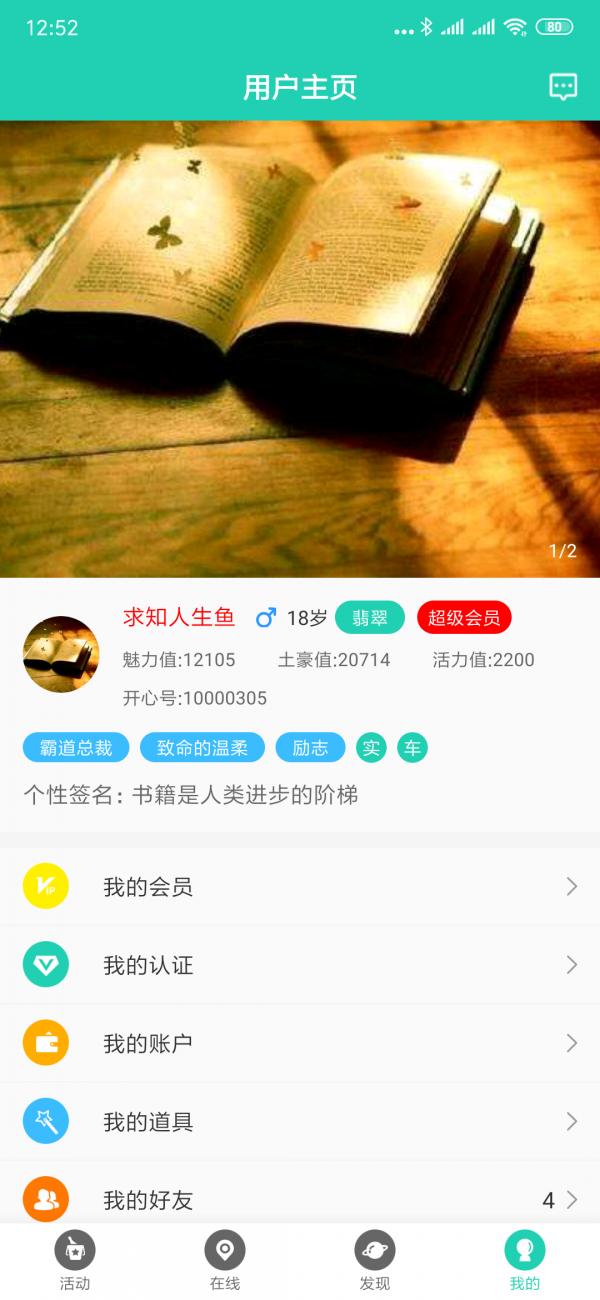The width and height of the screenshot is (600, 1300).
Task: Switch to the 发现 tab
Action: click(x=375, y=1261)
